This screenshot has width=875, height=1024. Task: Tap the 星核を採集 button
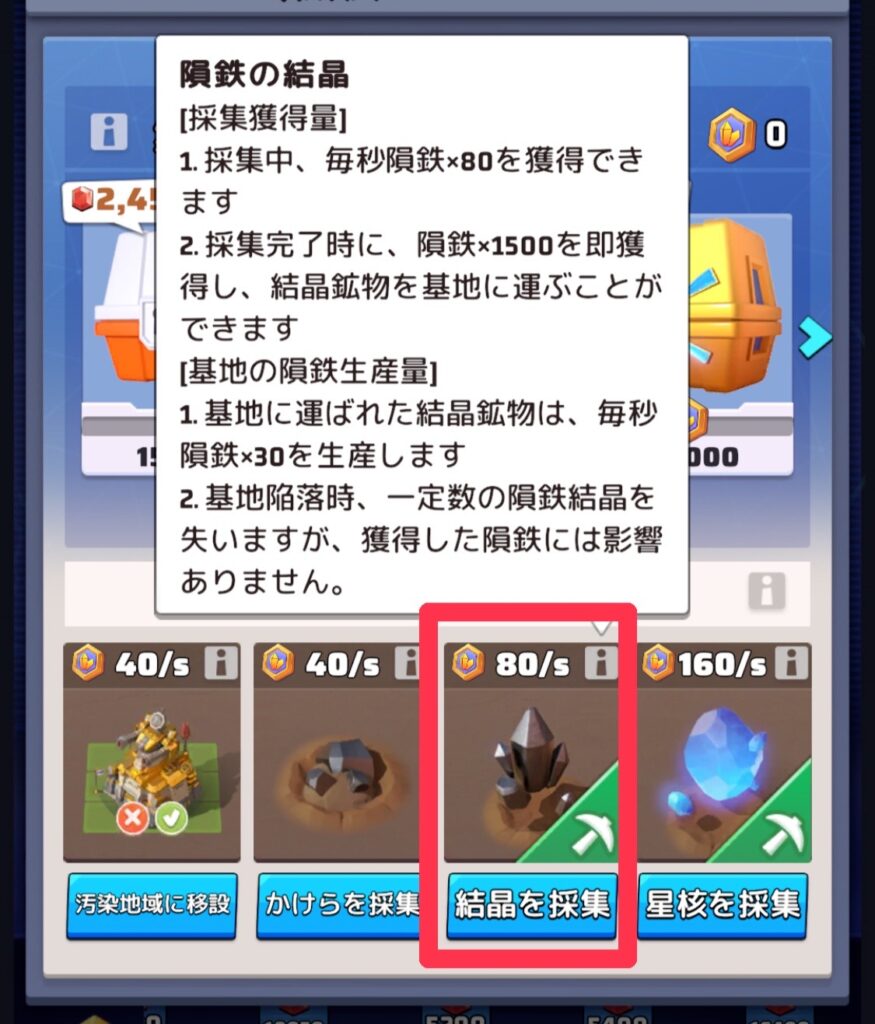click(x=722, y=905)
